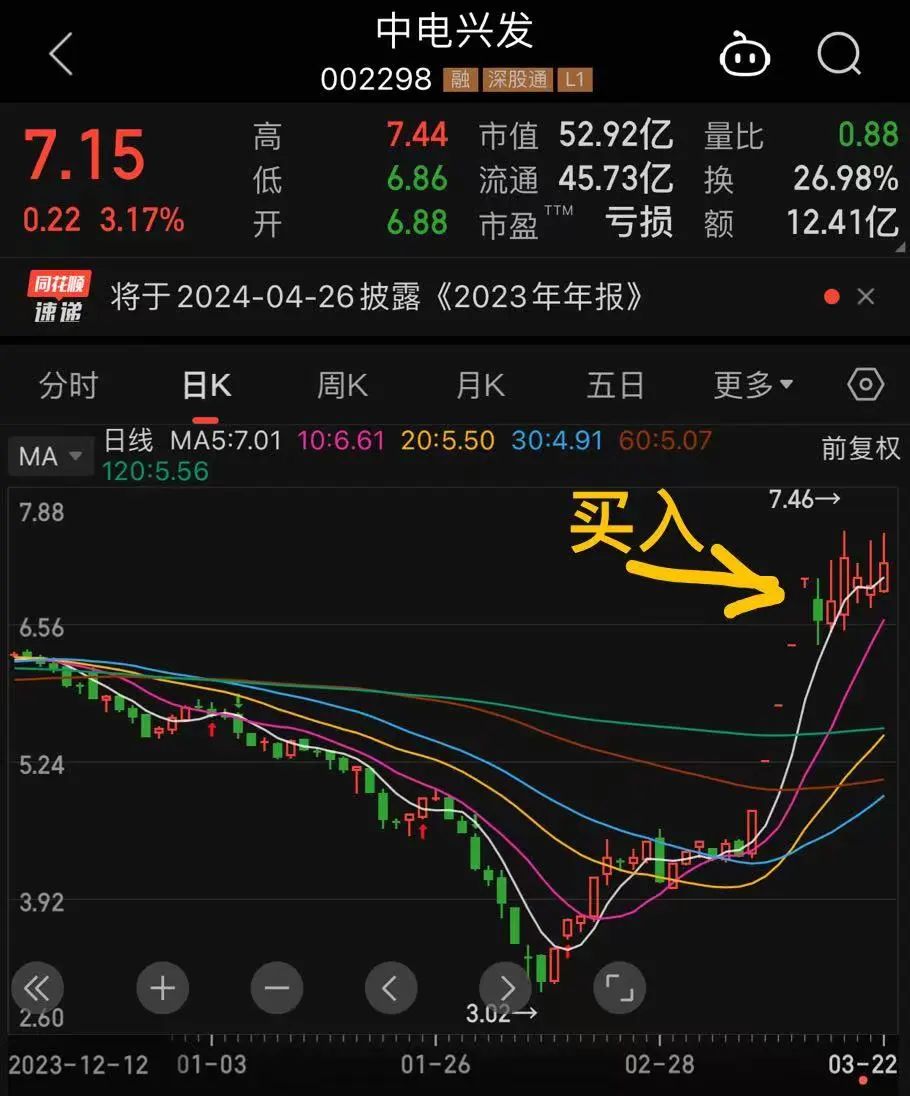This screenshot has height=1096, width=910.
Task: Go back using the top-left arrow
Action: (x=61, y=54)
